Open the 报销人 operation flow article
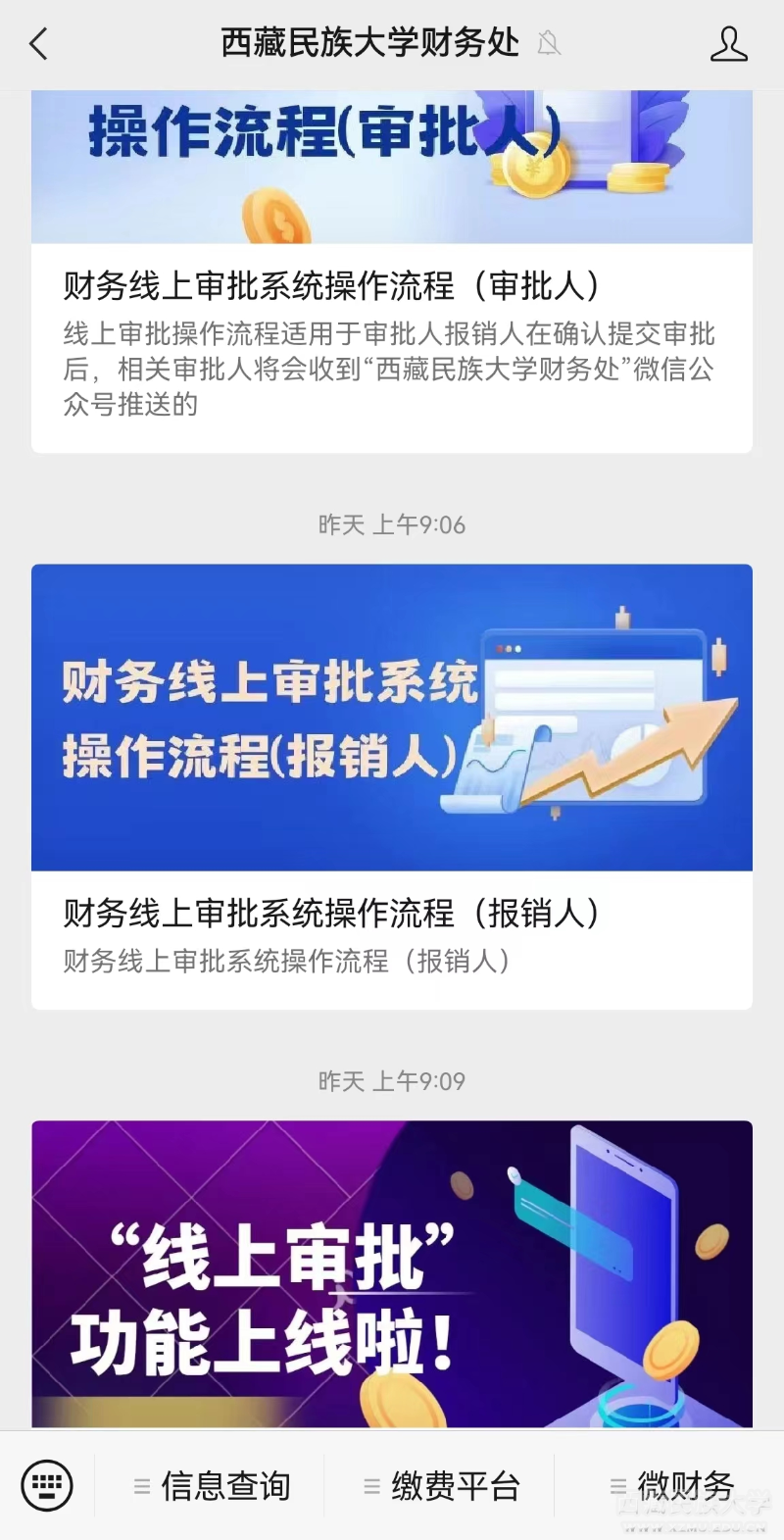The width and height of the screenshot is (784, 1540). pyautogui.click(x=392, y=786)
